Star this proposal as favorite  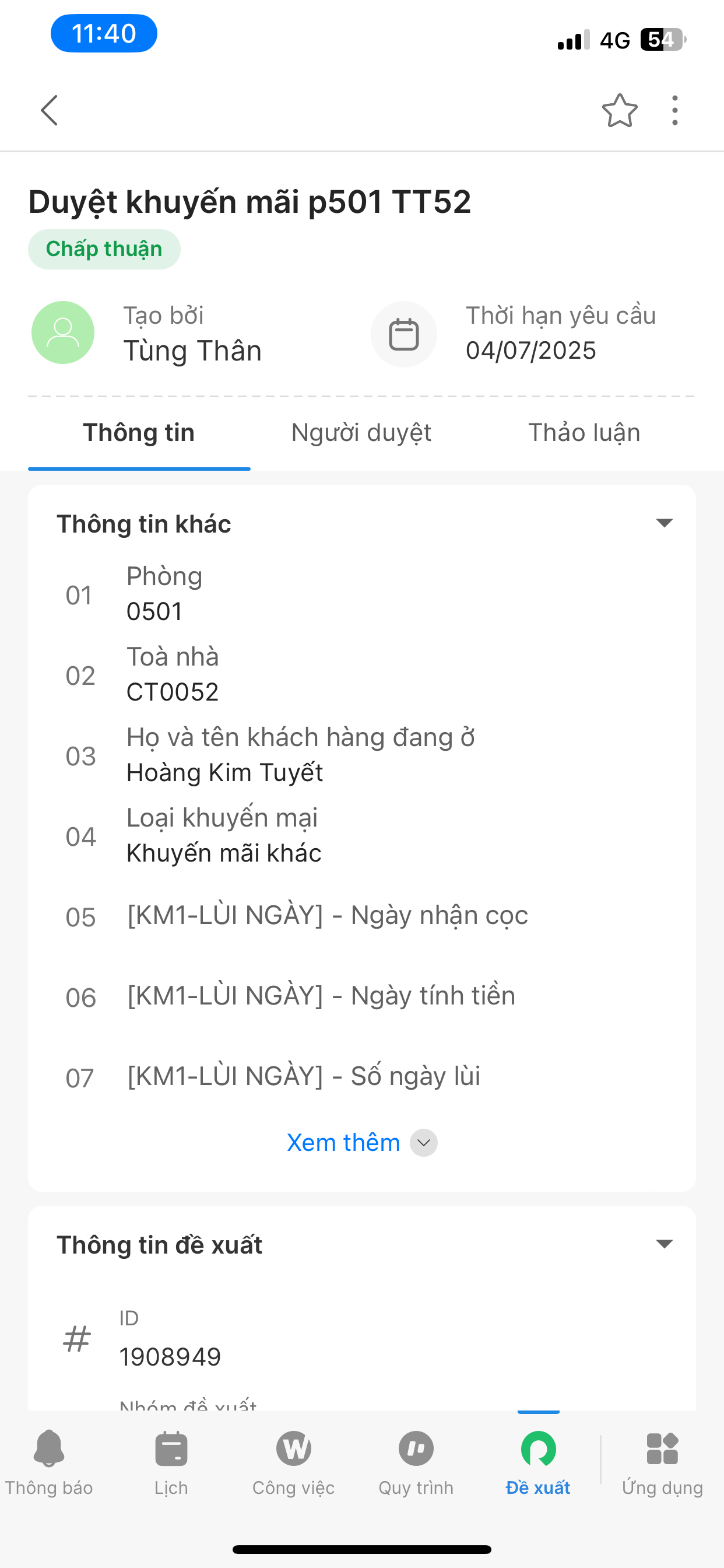(x=619, y=110)
